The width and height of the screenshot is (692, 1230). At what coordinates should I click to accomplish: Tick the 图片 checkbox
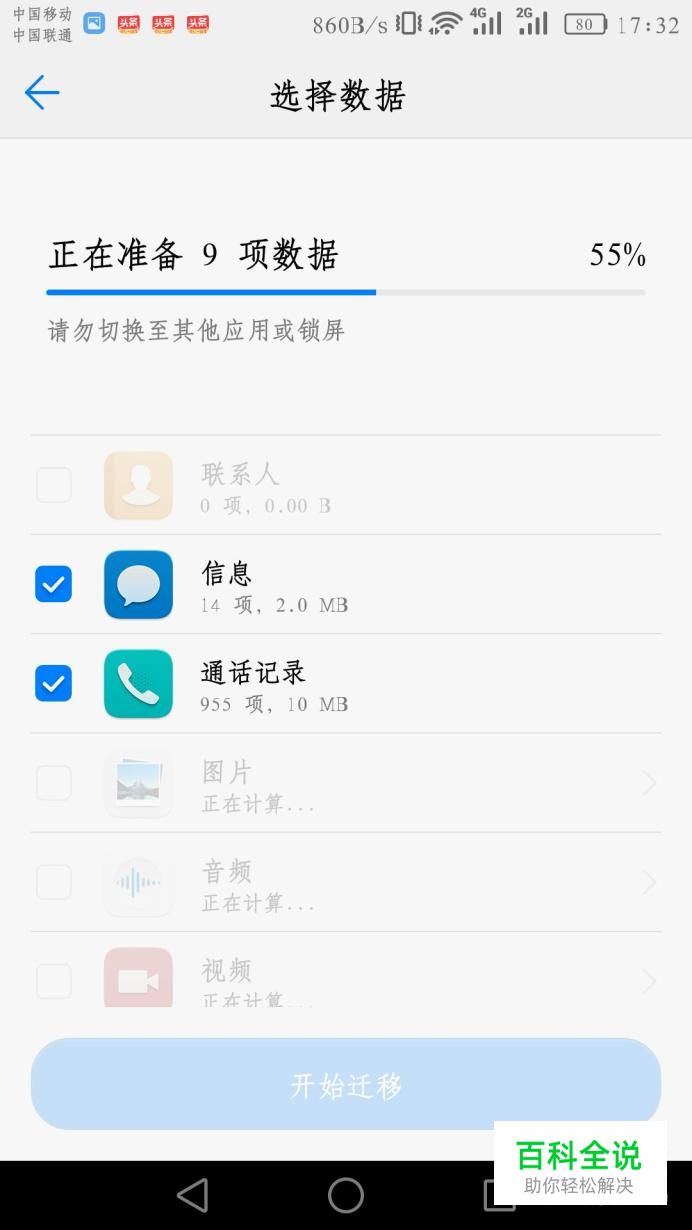tap(54, 783)
